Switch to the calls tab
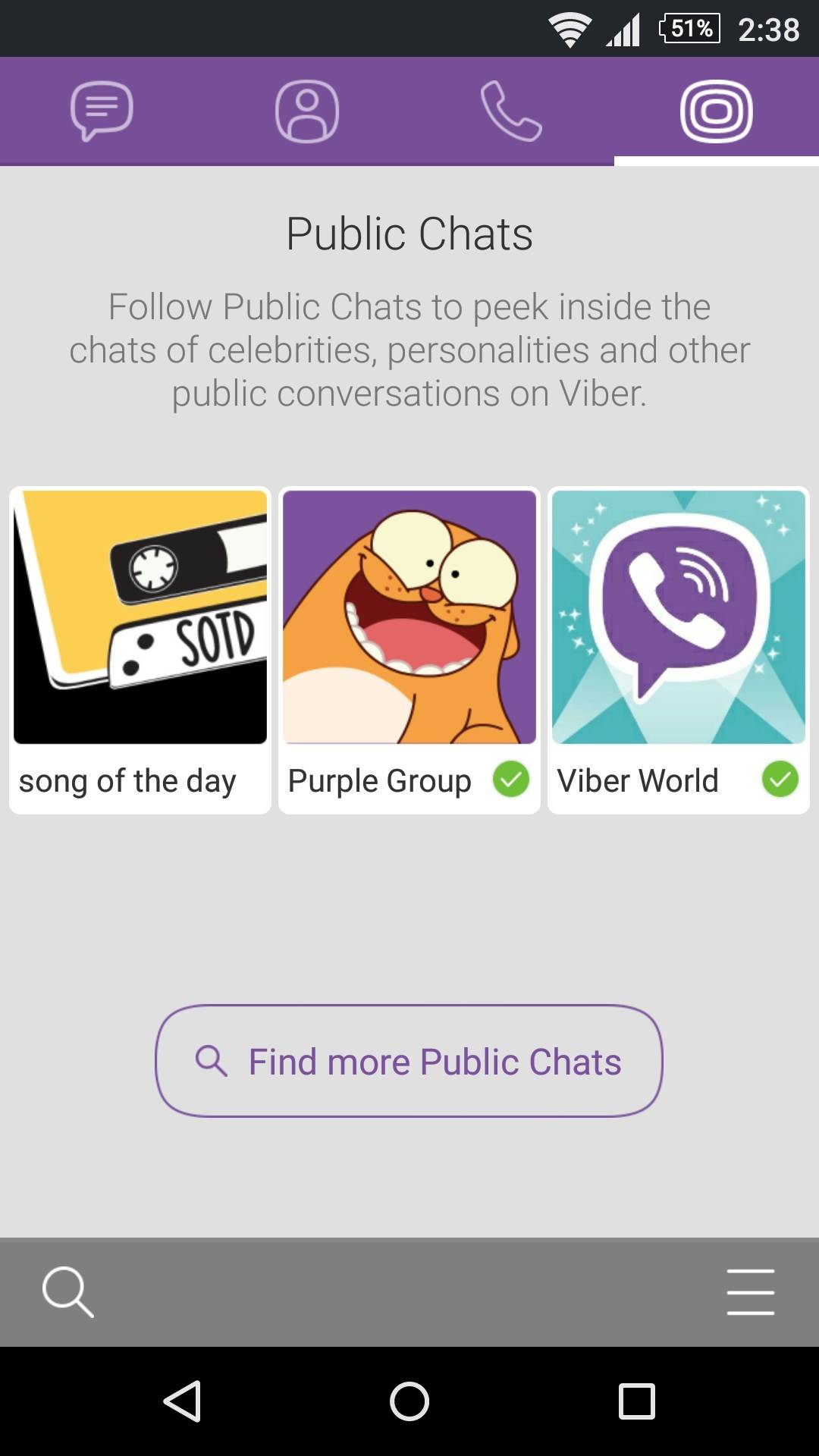This screenshot has height=1456, width=819. 511,111
